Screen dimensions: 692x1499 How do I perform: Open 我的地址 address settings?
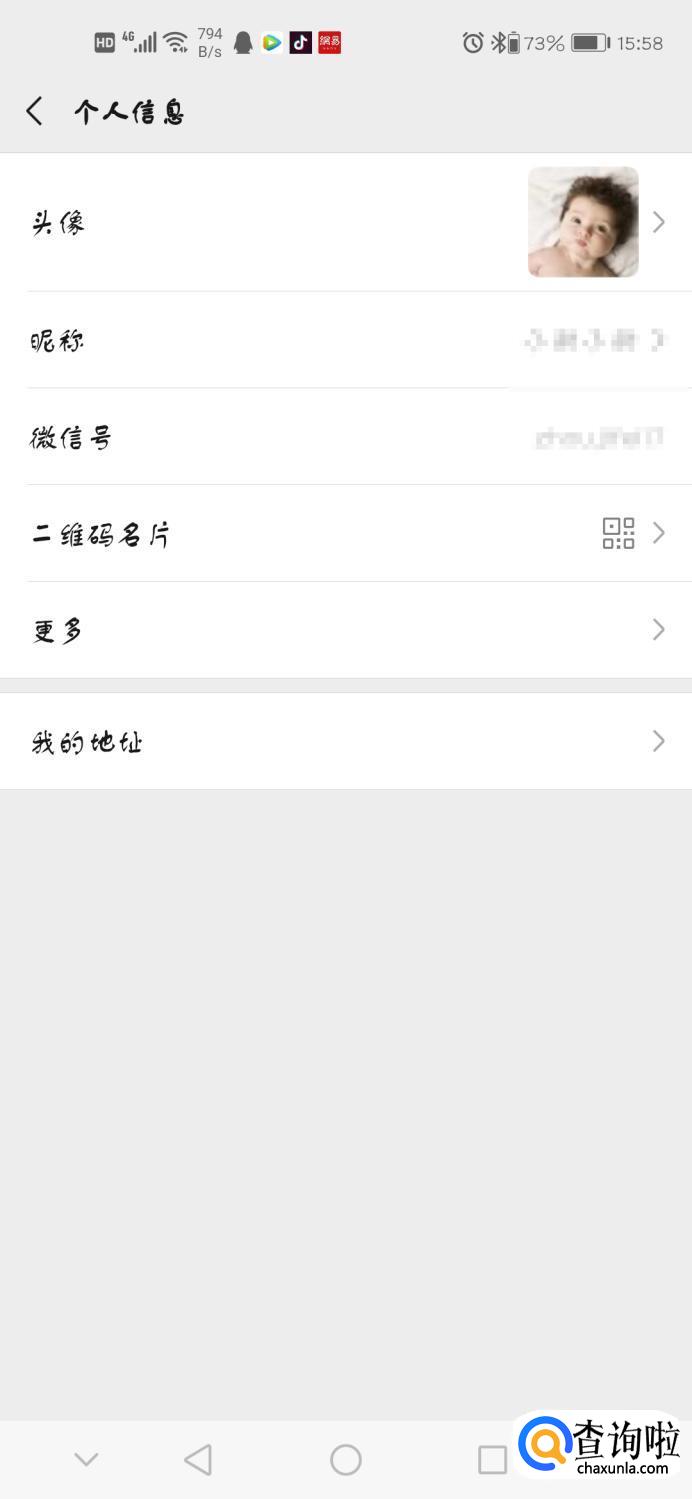coord(346,741)
